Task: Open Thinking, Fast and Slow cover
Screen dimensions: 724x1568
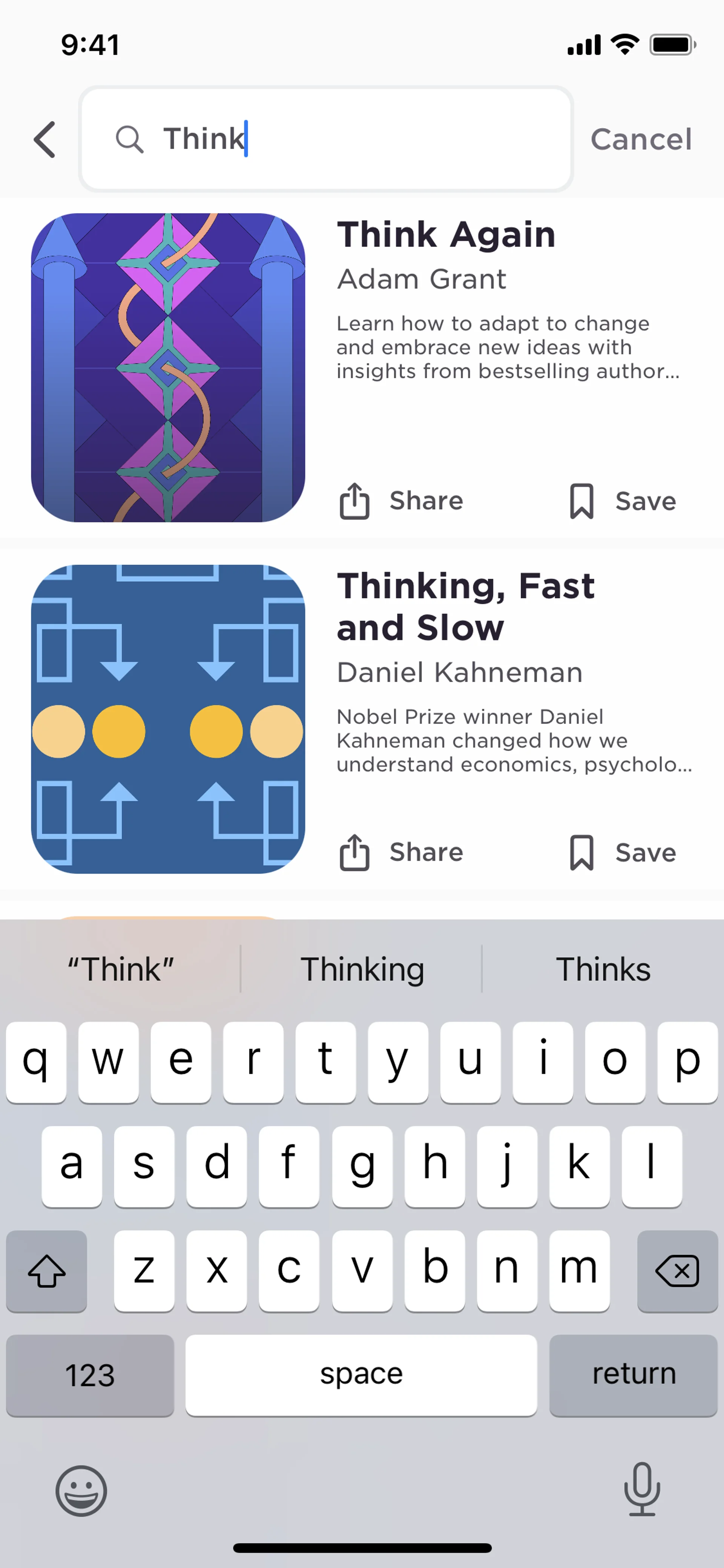Action: coord(168,719)
